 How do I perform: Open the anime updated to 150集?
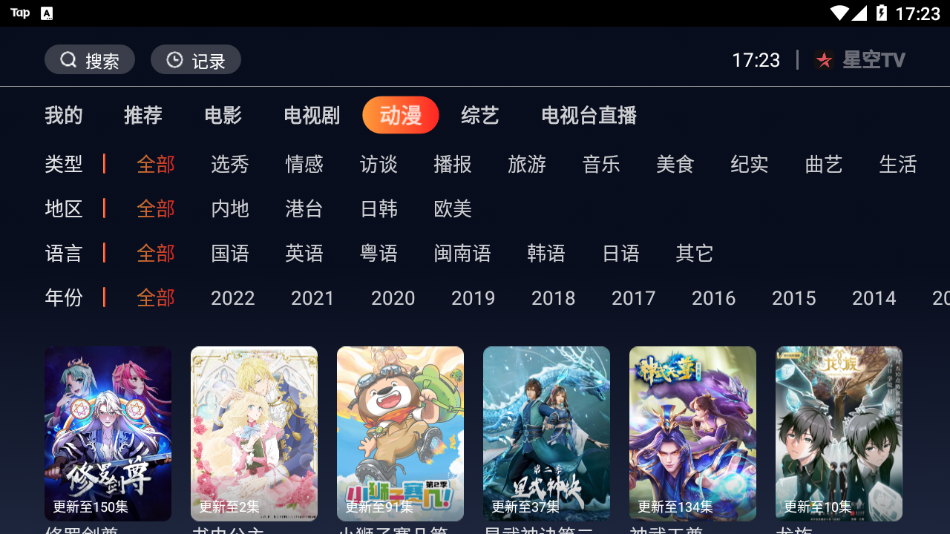tap(108, 433)
